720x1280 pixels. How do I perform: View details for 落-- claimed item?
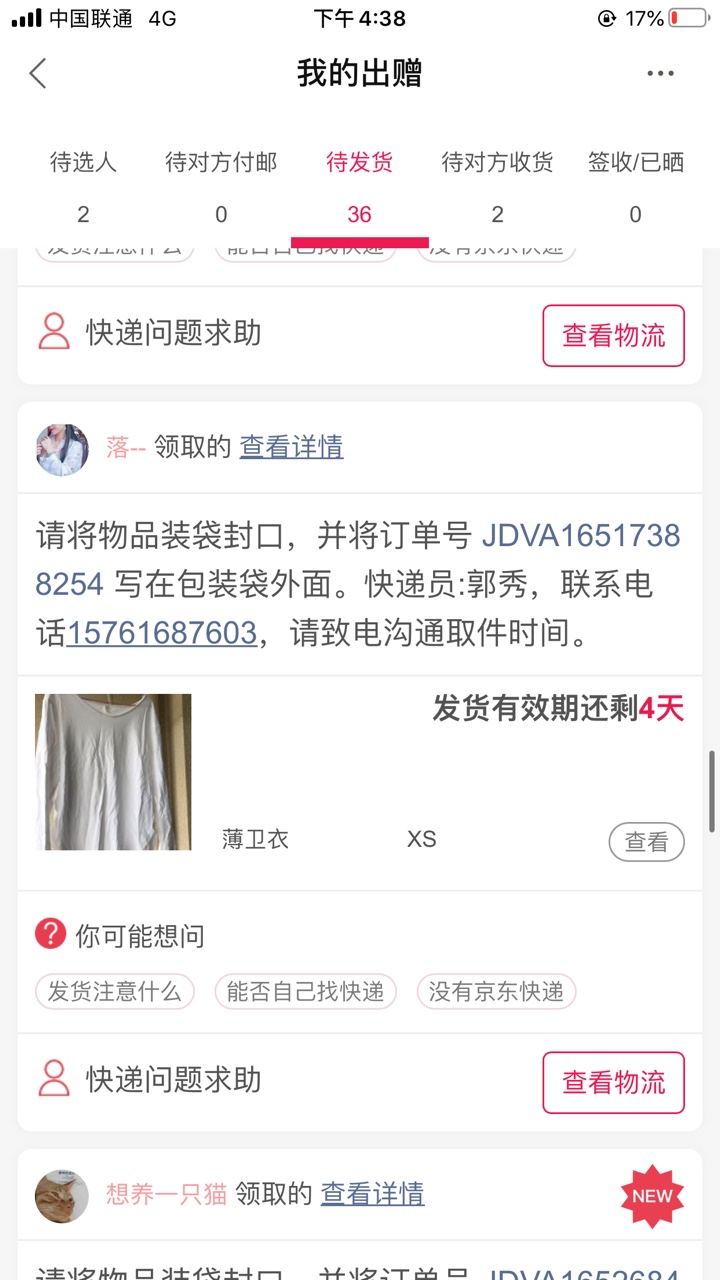[291, 447]
